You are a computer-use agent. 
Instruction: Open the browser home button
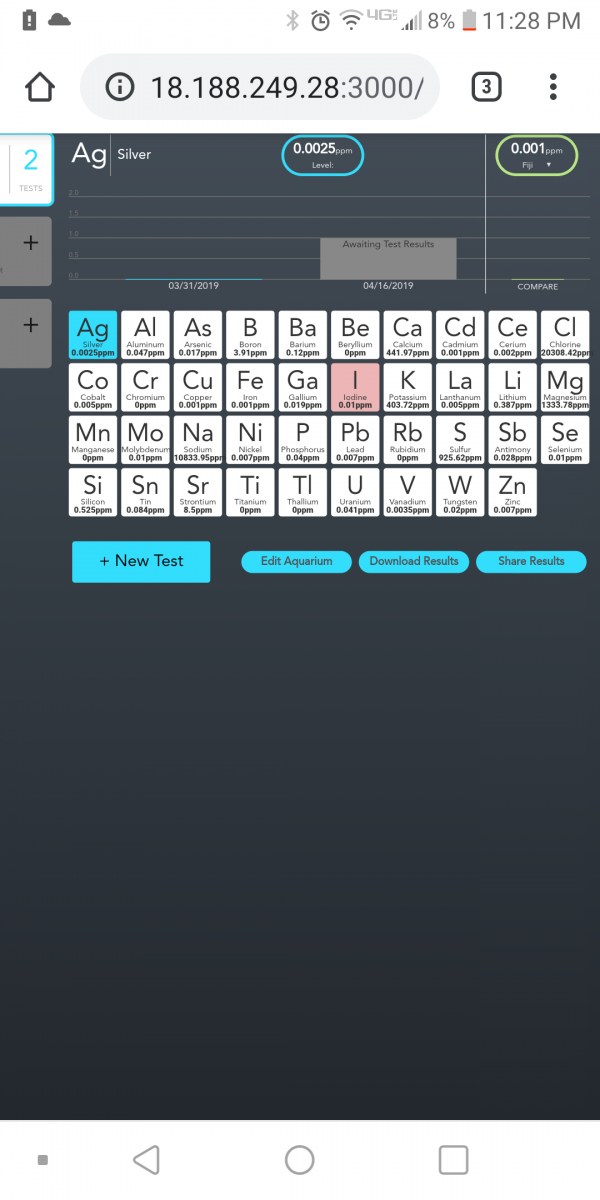click(x=40, y=87)
